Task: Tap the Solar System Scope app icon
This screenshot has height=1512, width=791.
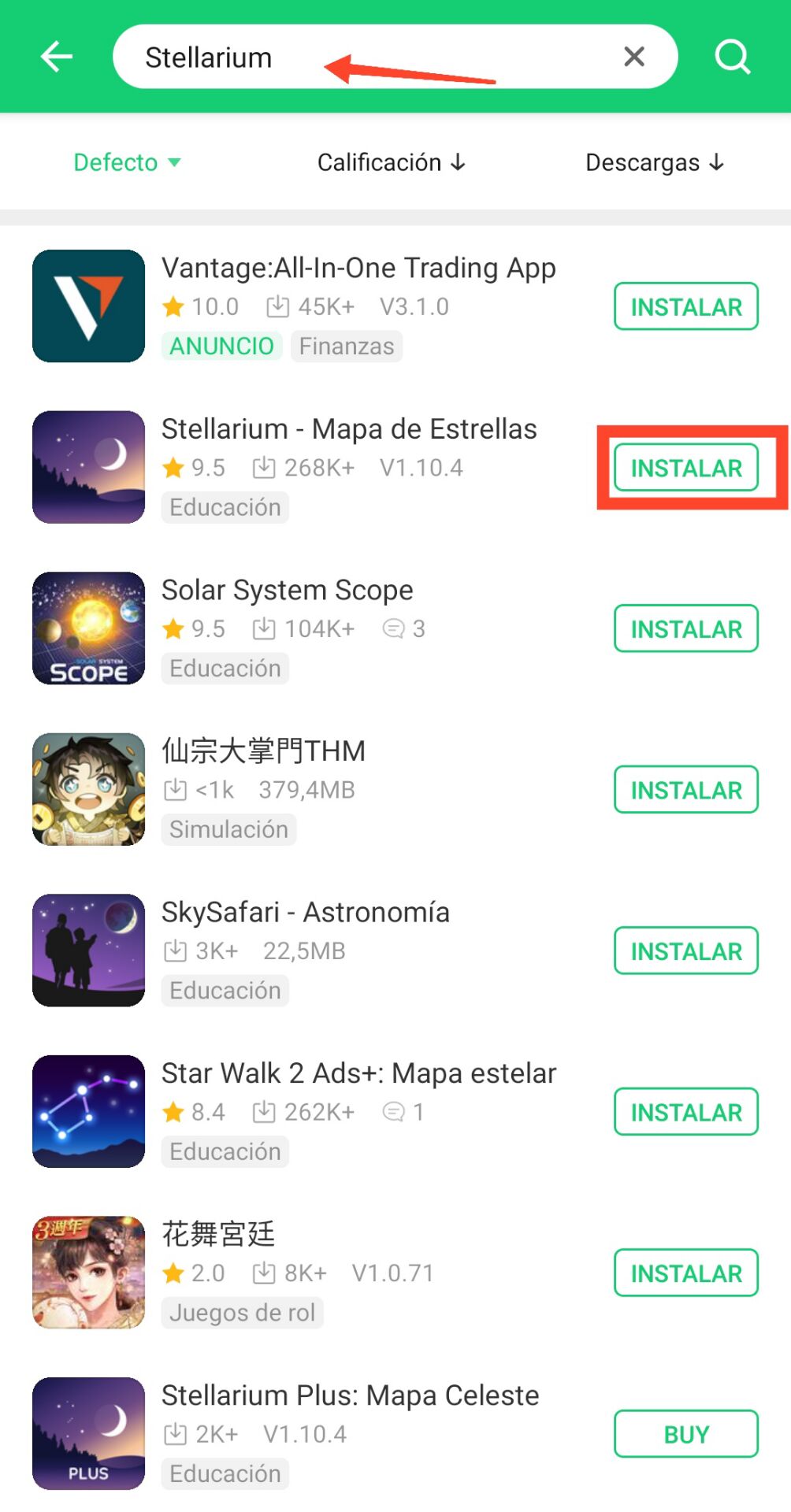Action: pos(88,628)
